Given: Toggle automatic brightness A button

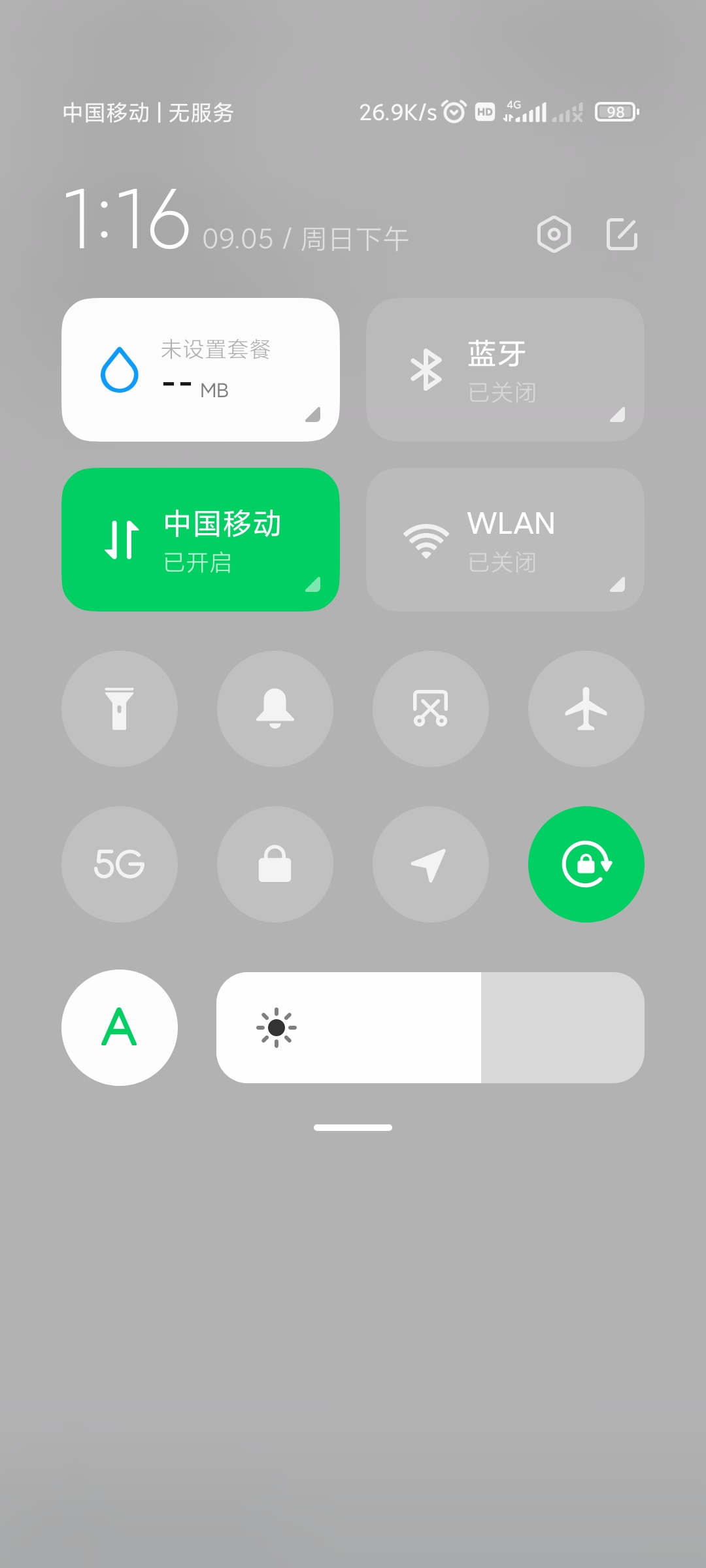Looking at the screenshot, I should [x=120, y=1028].
